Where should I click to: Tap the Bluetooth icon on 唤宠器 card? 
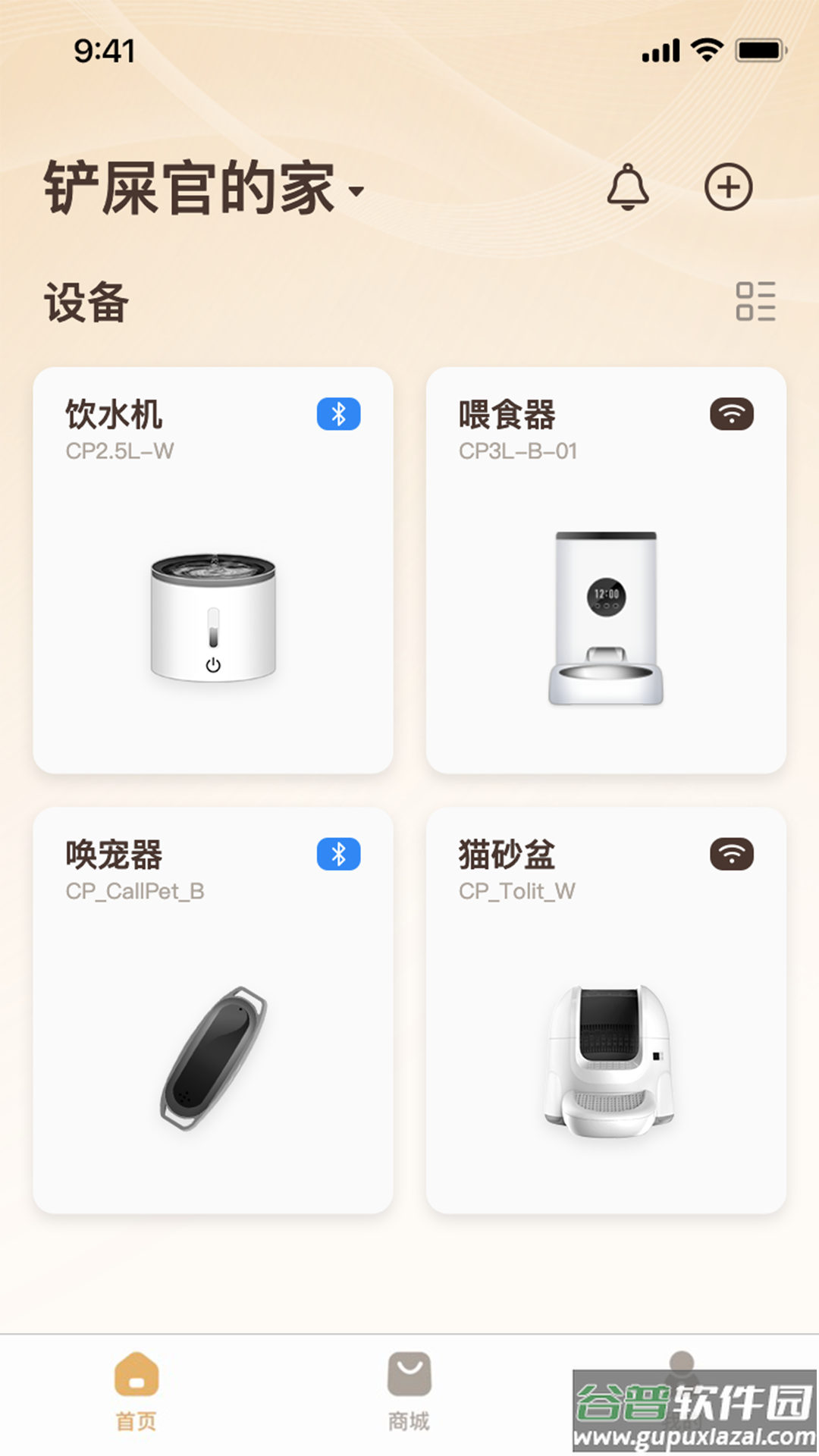click(339, 852)
